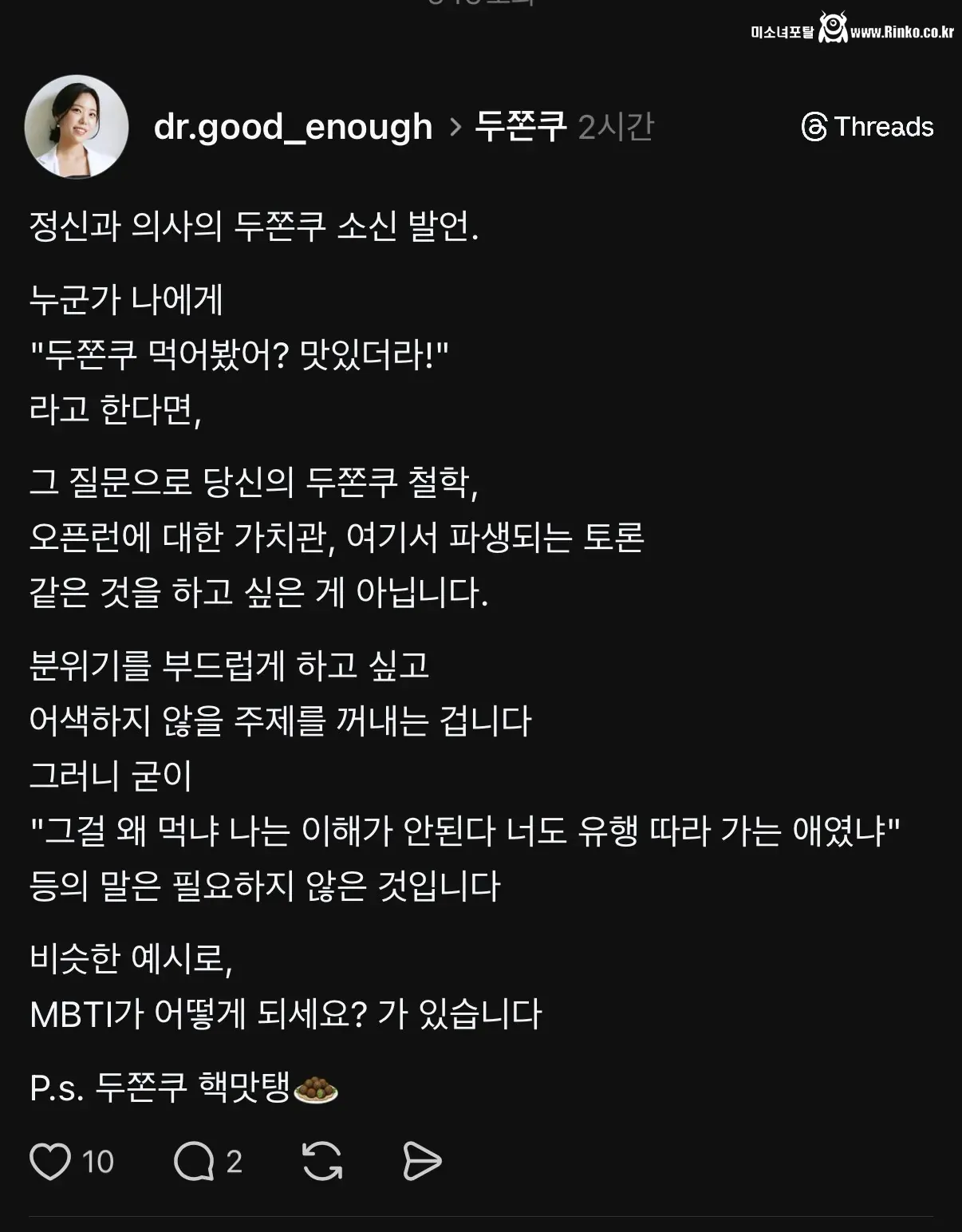View the profile picture thumbnail

76,124
